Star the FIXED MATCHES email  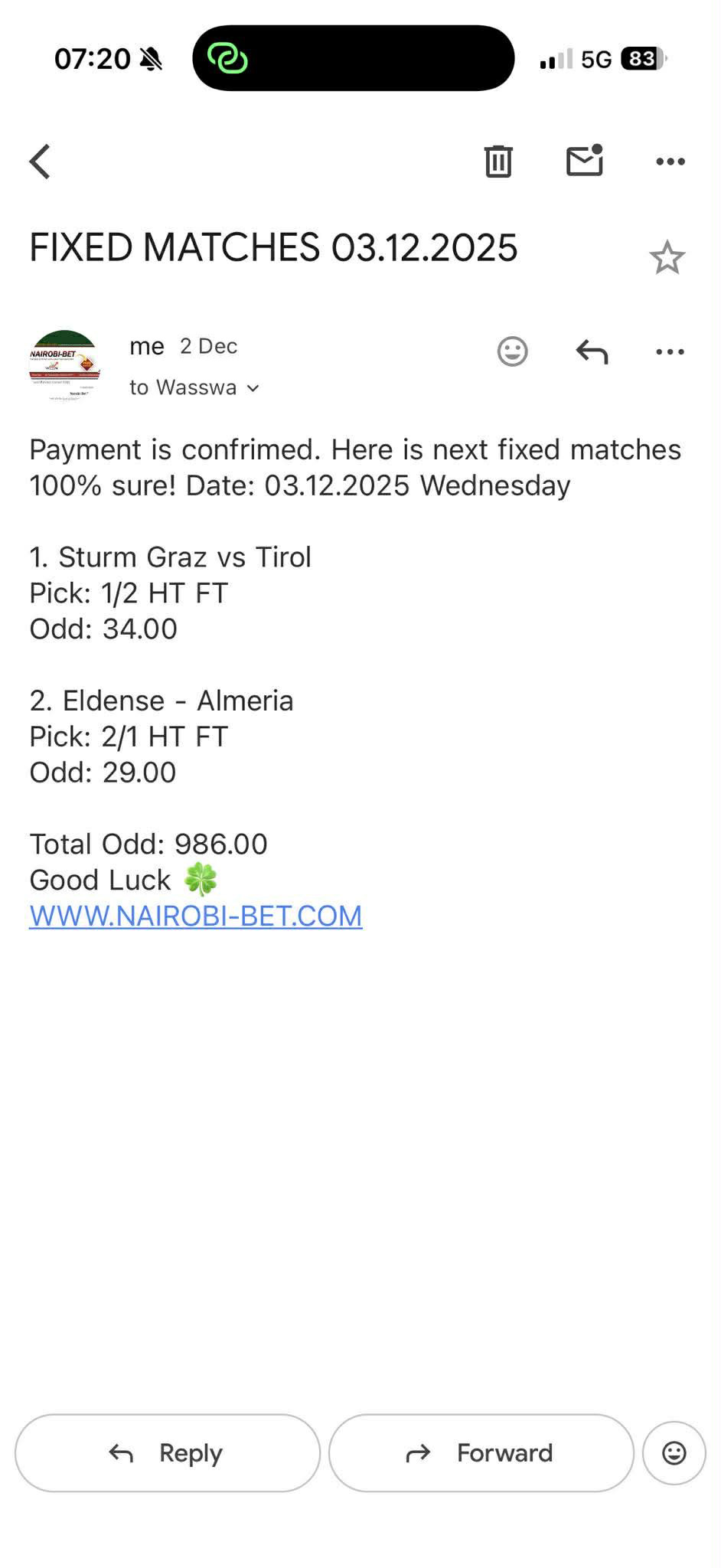tap(667, 257)
